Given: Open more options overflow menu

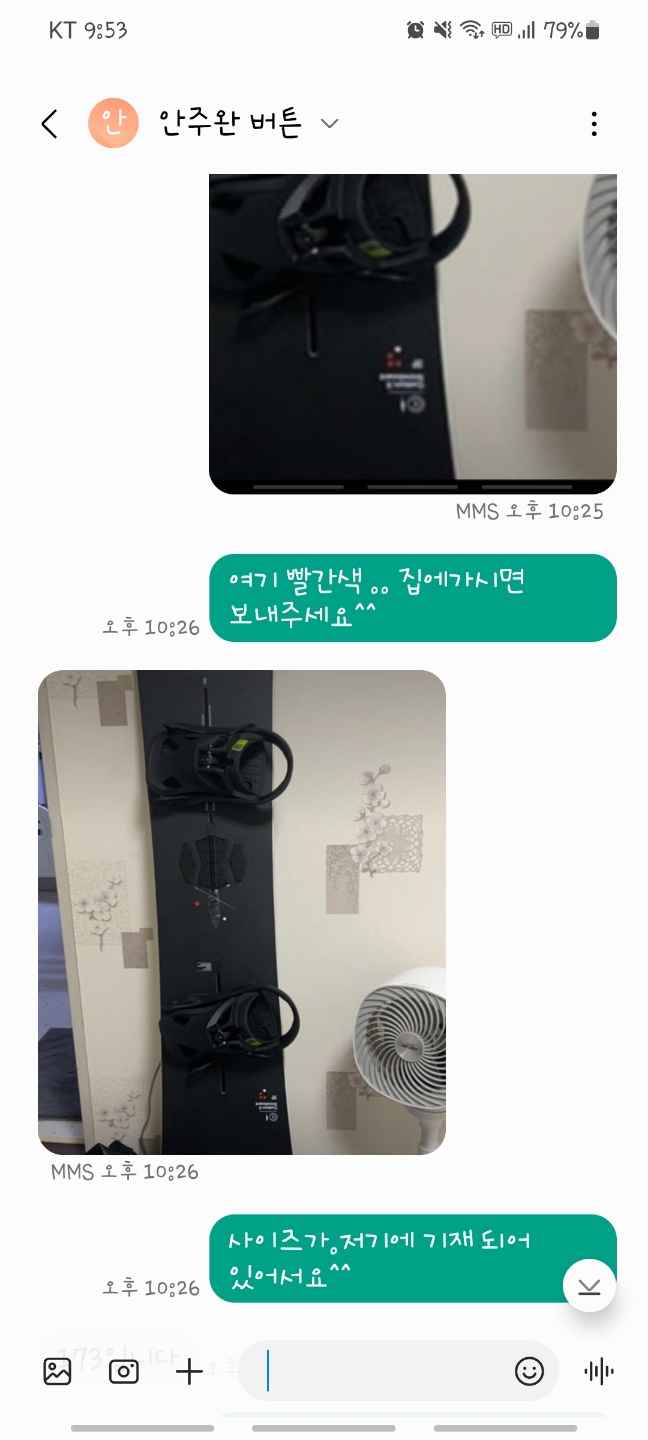Looking at the screenshot, I should point(594,124).
